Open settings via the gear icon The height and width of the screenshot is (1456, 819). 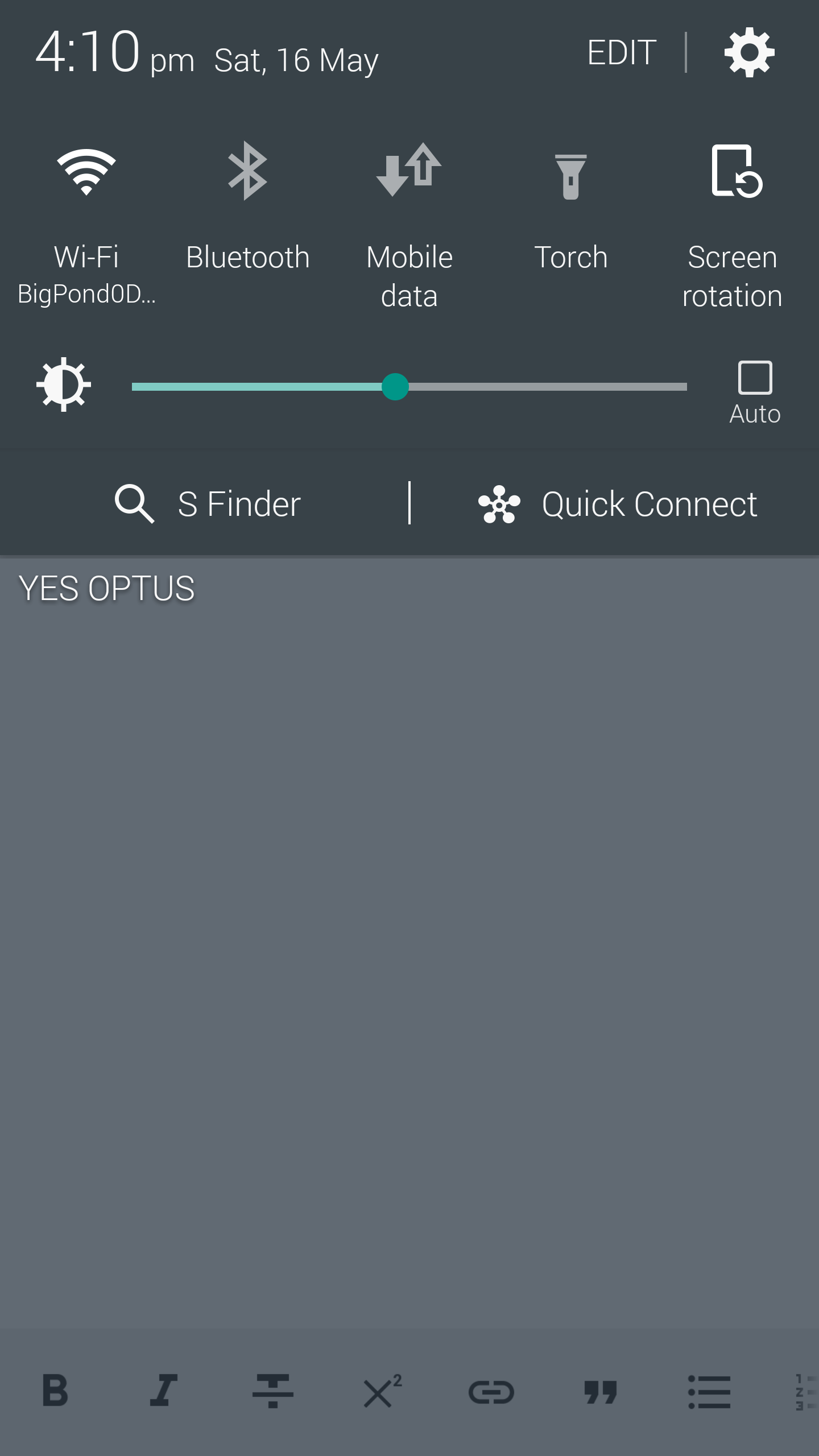(x=749, y=52)
